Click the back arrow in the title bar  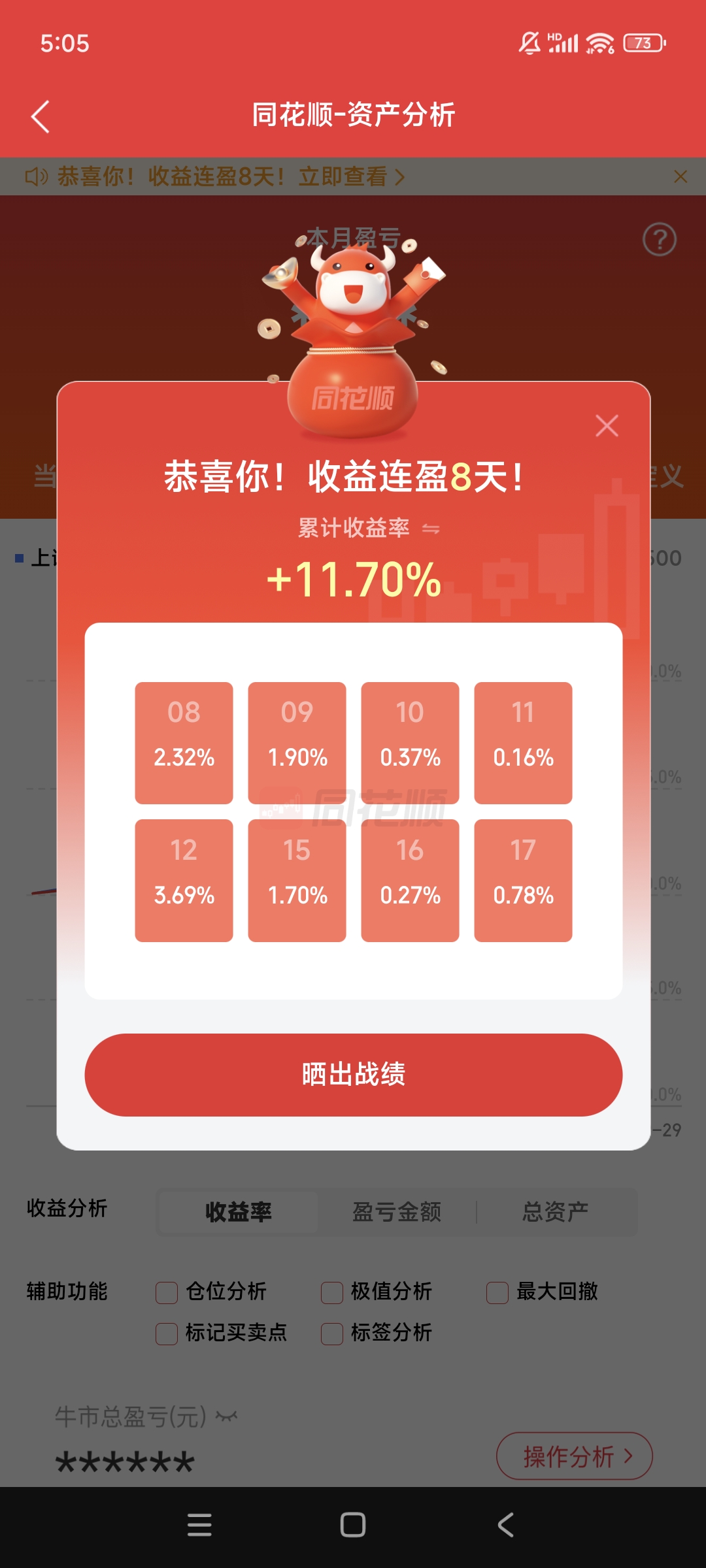[39, 115]
